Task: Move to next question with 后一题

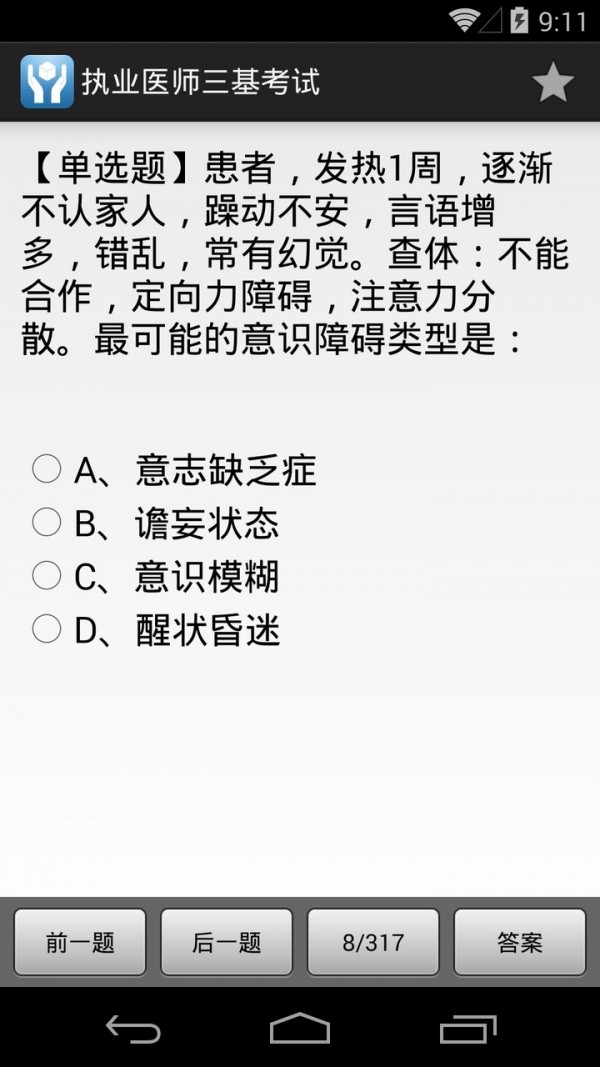Action: point(227,942)
